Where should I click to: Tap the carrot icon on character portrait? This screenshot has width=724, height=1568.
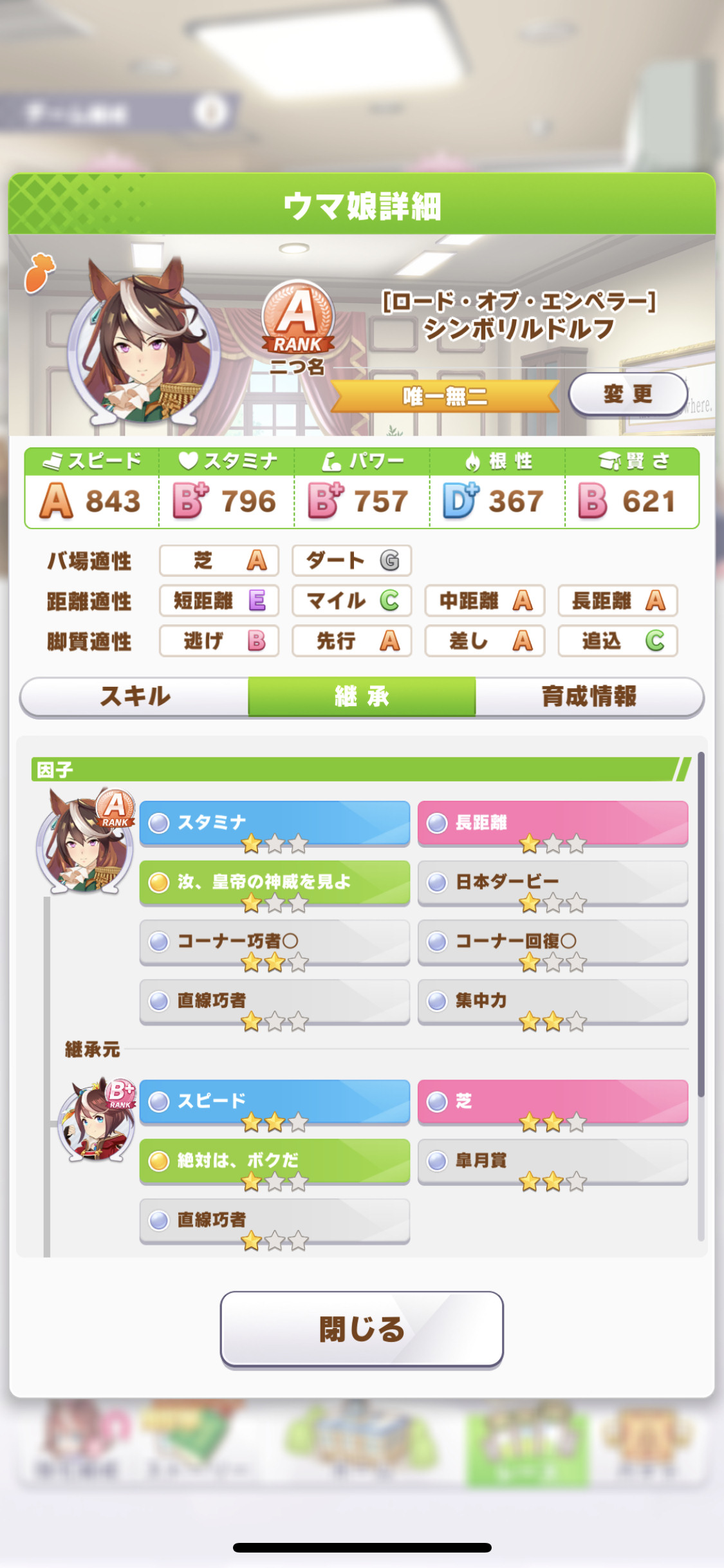40,273
